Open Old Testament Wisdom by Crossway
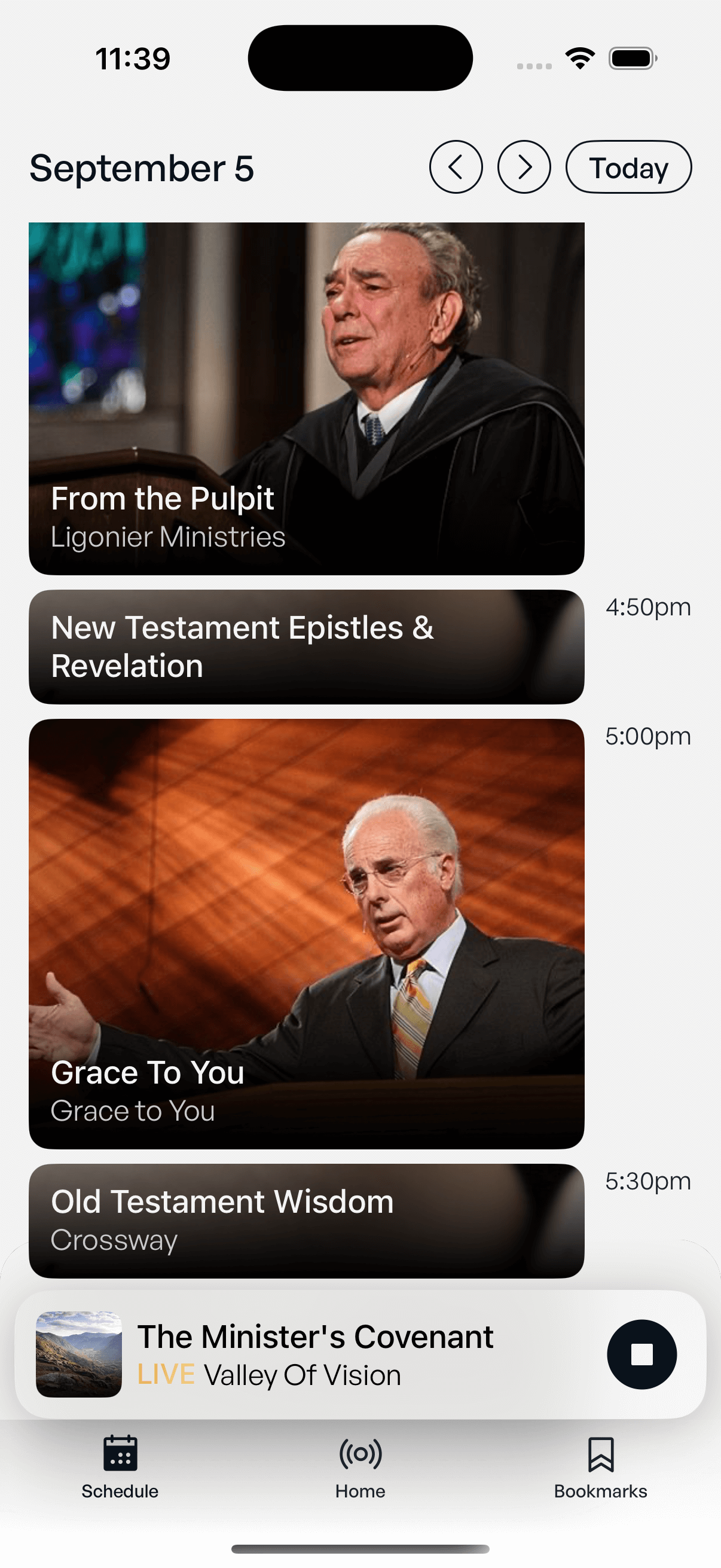 click(306, 1220)
